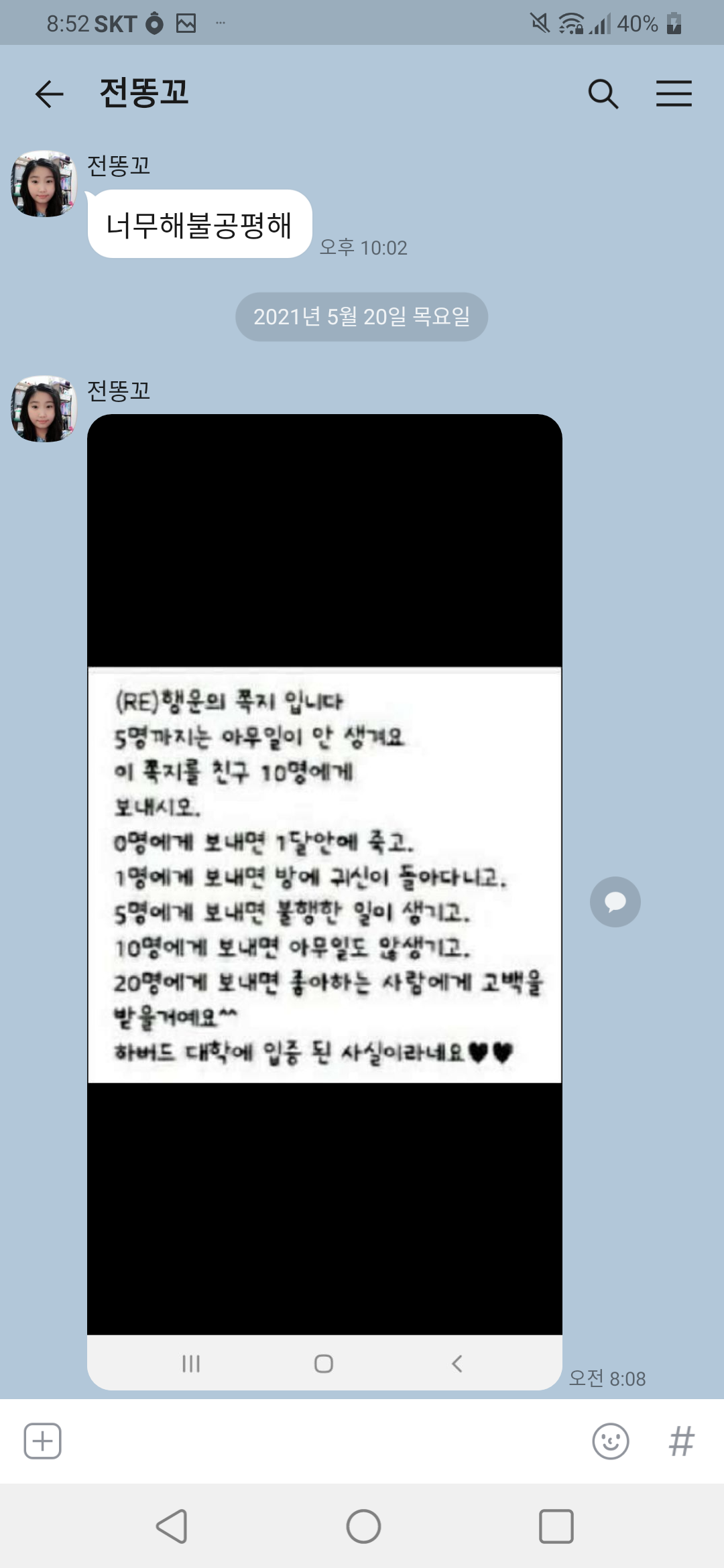Search messages in this chat
Screen dimensions: 724x1568
[x=603, y=94]
